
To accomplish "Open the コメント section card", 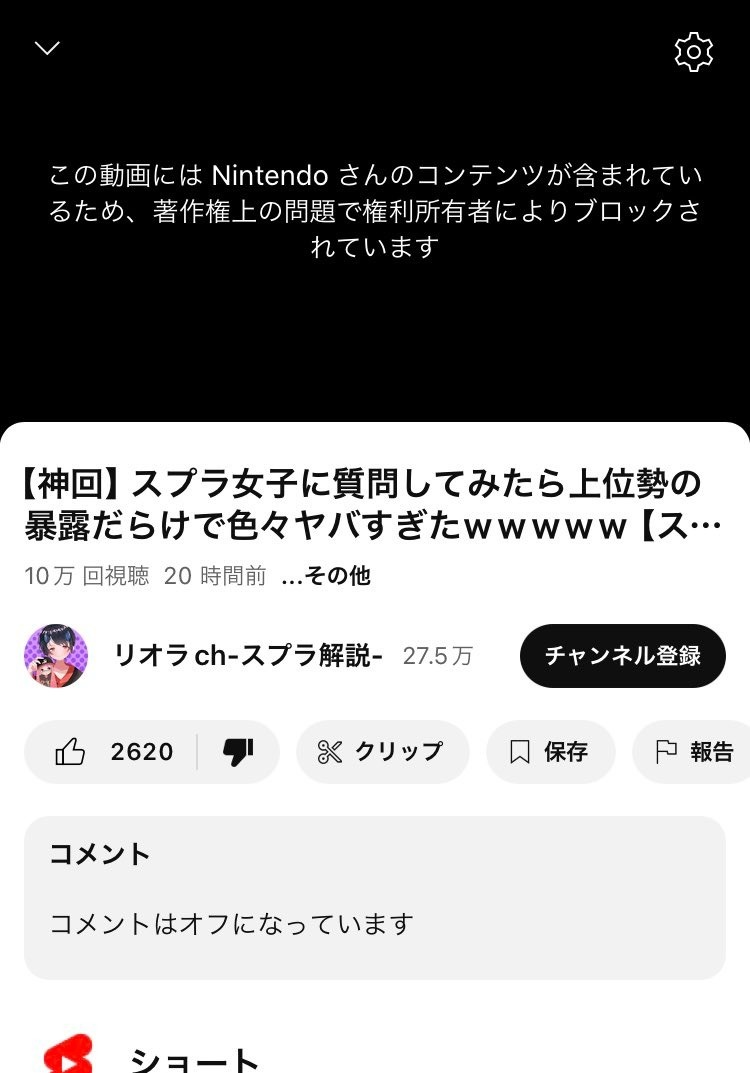I will click(374, 897).
